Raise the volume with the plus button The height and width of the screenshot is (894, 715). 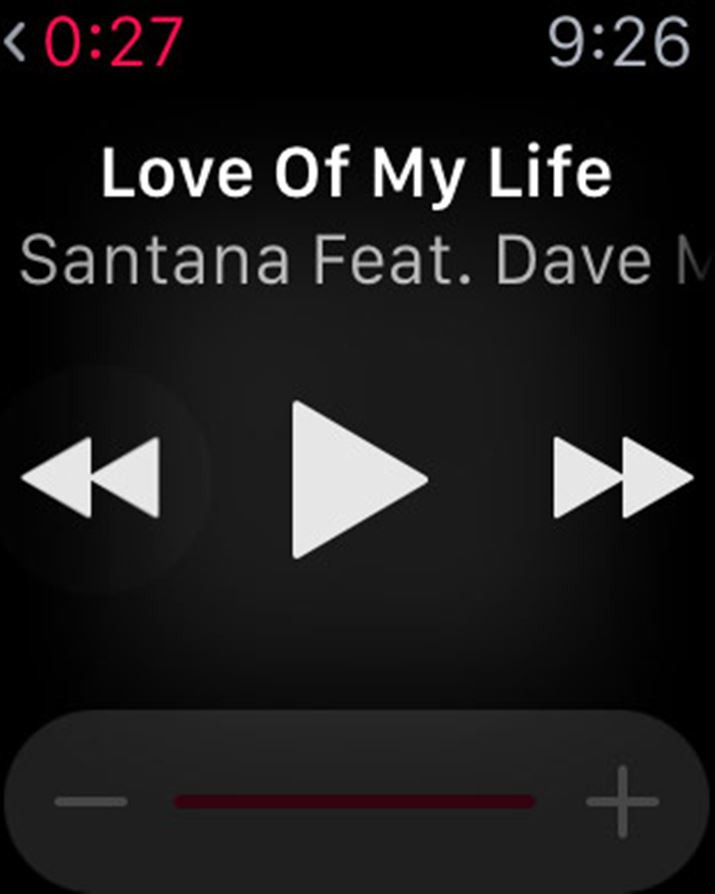622,801
